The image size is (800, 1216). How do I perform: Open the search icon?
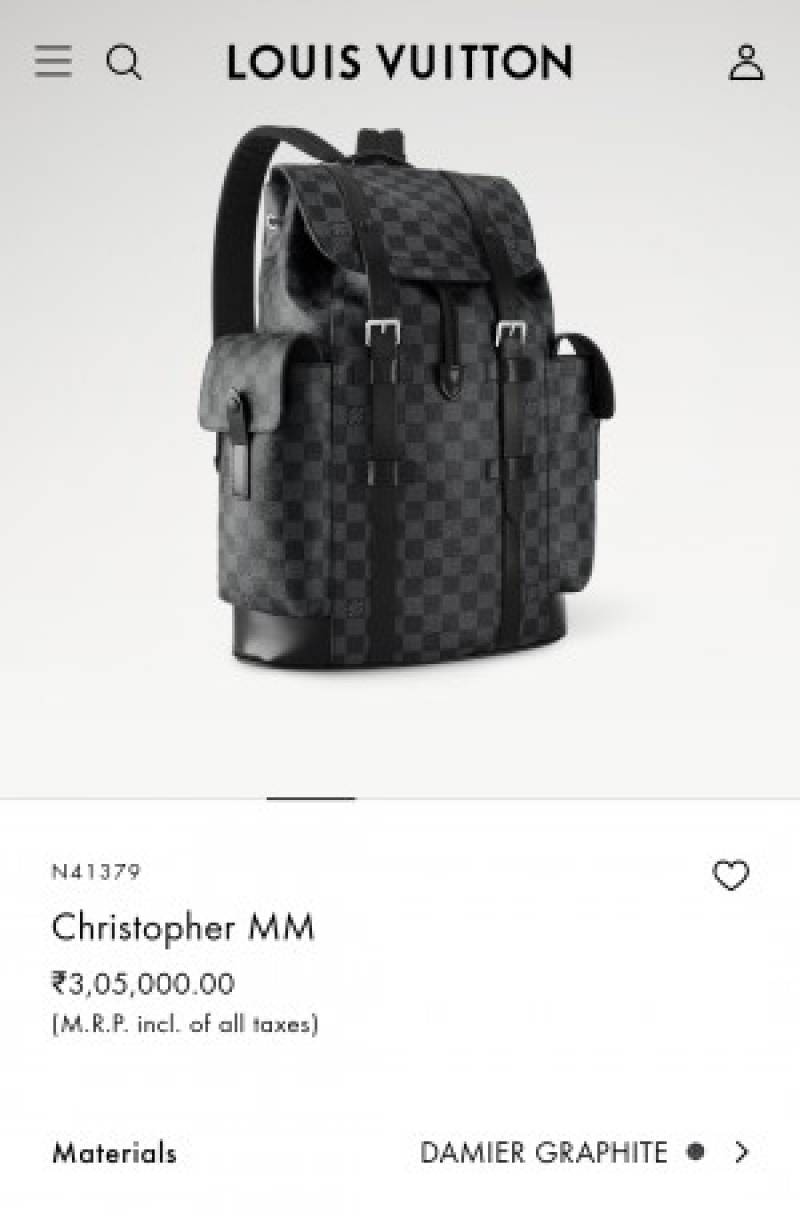pyautogui.click(x=124, y=63)
